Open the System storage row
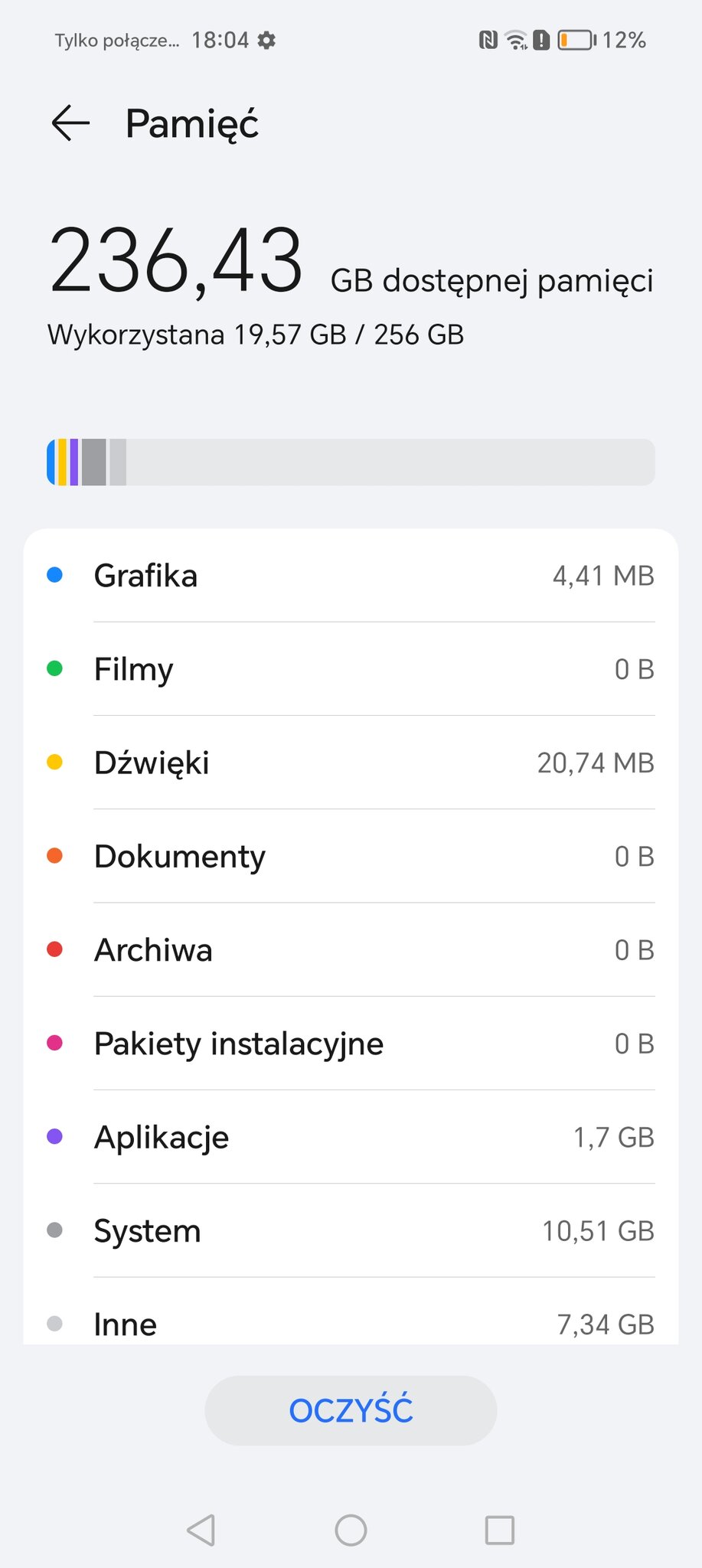 point(351,1230)
